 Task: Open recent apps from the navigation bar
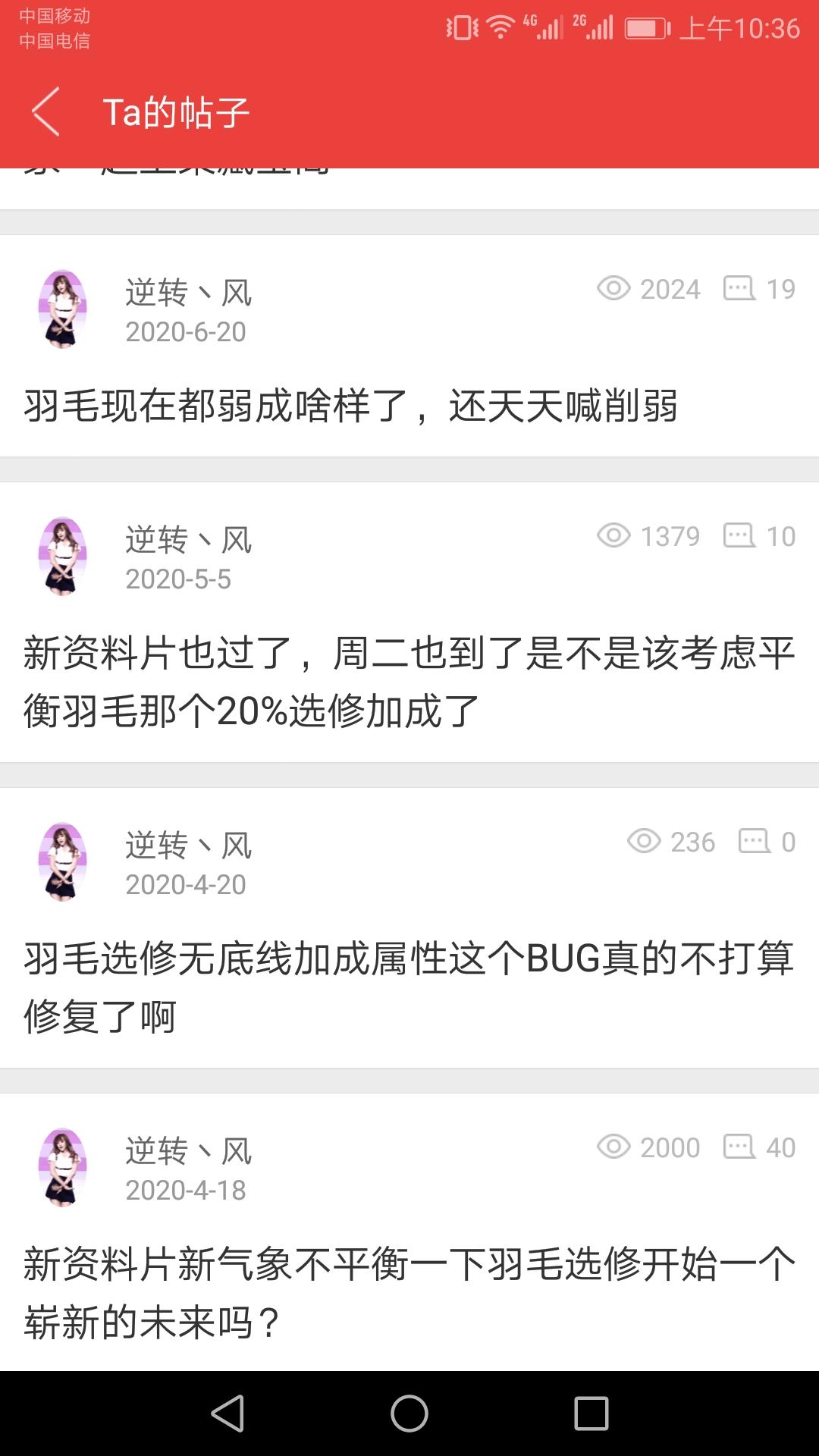pyautogui.click(x=591, y=1414)
